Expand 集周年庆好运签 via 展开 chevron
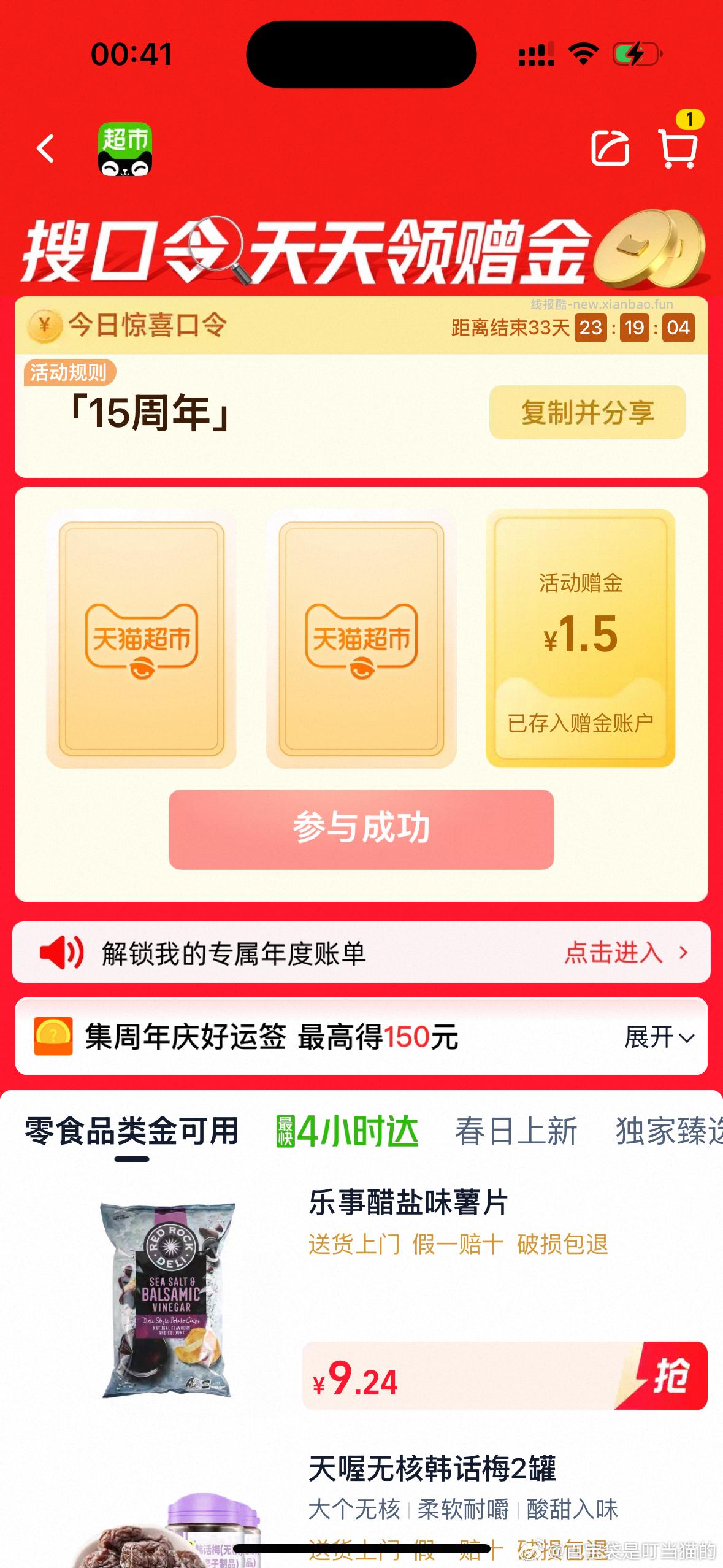Viewport: 723px width, 1568px height. point(661,1037)
